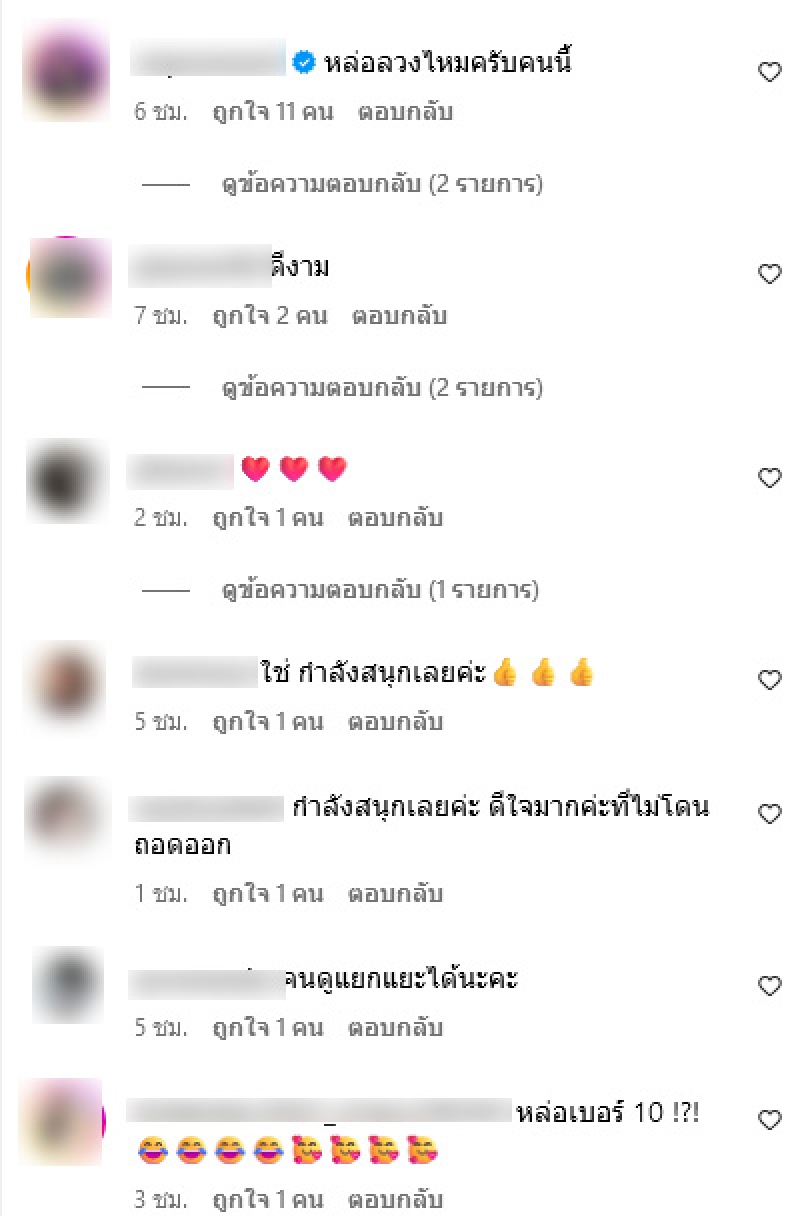This screenshot has height=1216, width=800.
Task: View 1 reply under the hearts comment
Action: 379,590
